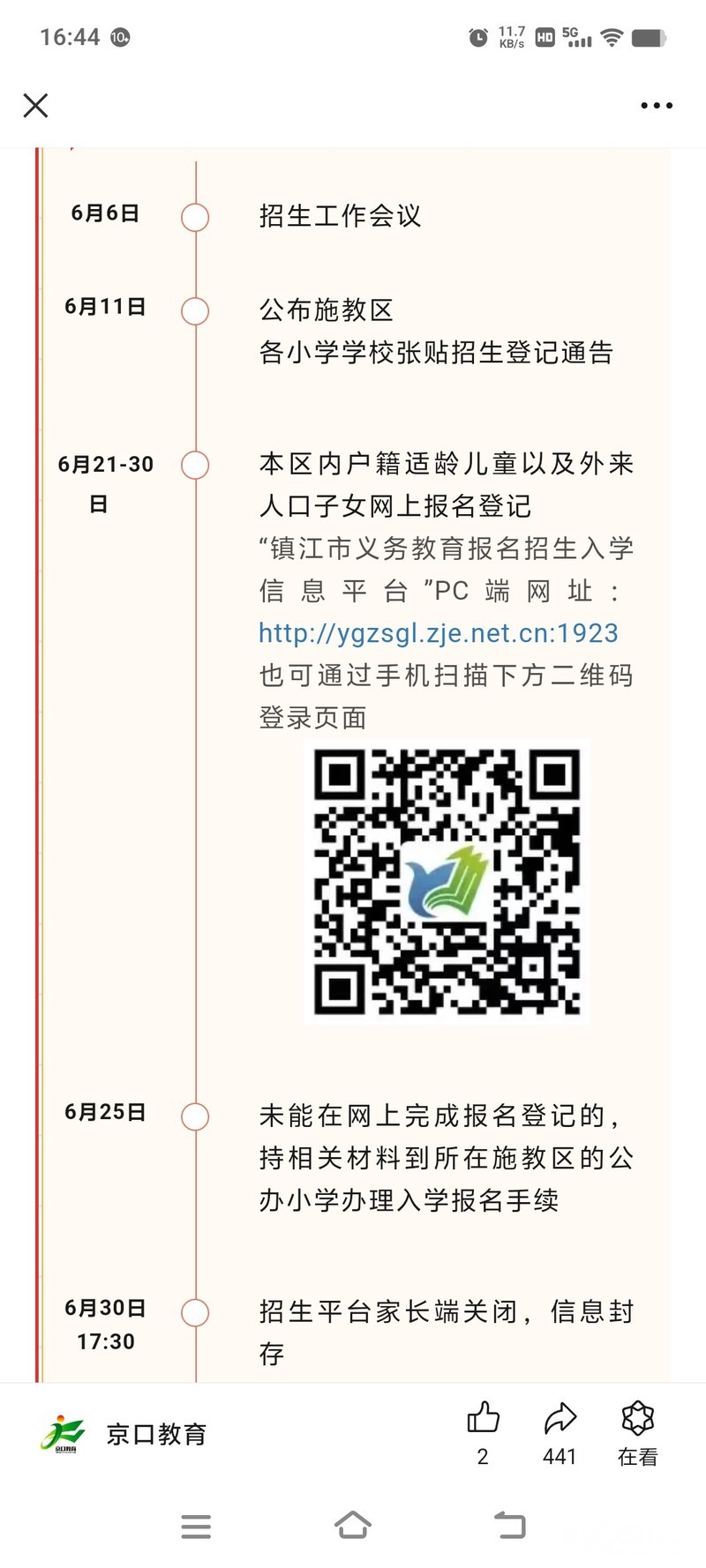Go to the system home screen
This screenshot has height=1568, width=706.
pos(352,1525)
